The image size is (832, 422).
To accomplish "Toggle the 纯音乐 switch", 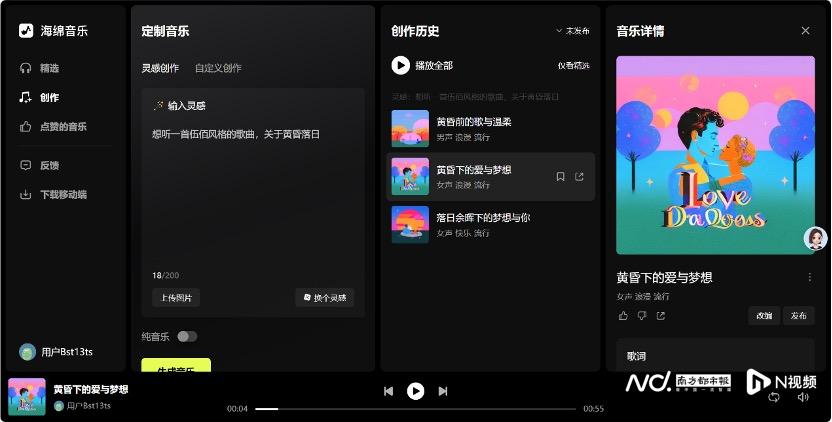I will (x=187, y=337).
